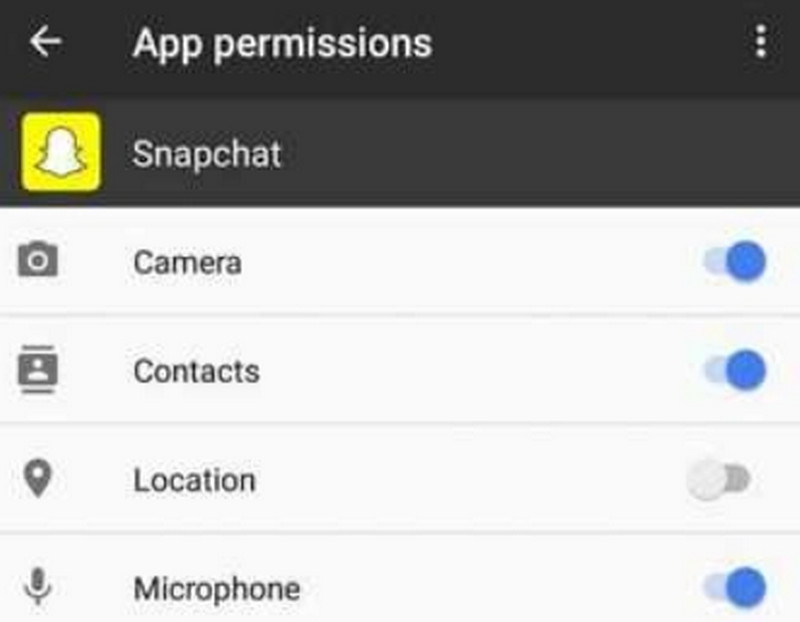
Task: Turn off Contacts permission
Action: pyautogui.click(x=736, y=371)
